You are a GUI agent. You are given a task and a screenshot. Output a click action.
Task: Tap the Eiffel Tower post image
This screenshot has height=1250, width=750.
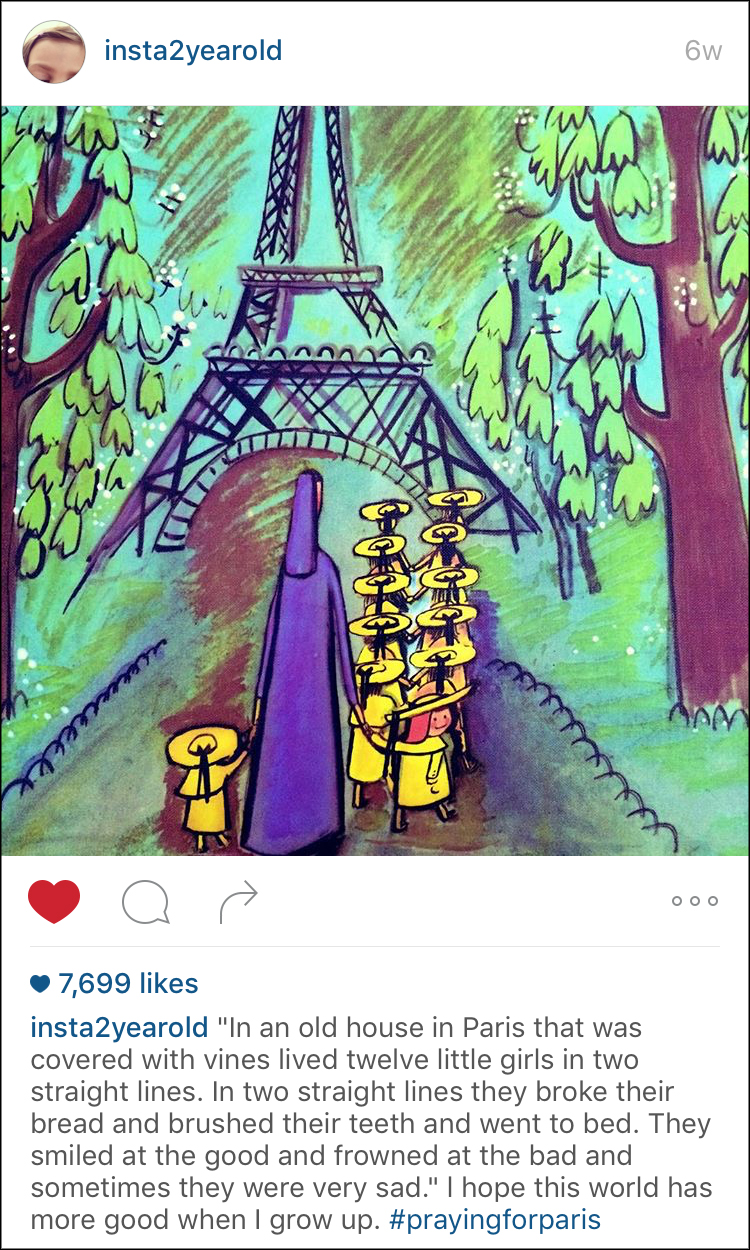(375, 481)
